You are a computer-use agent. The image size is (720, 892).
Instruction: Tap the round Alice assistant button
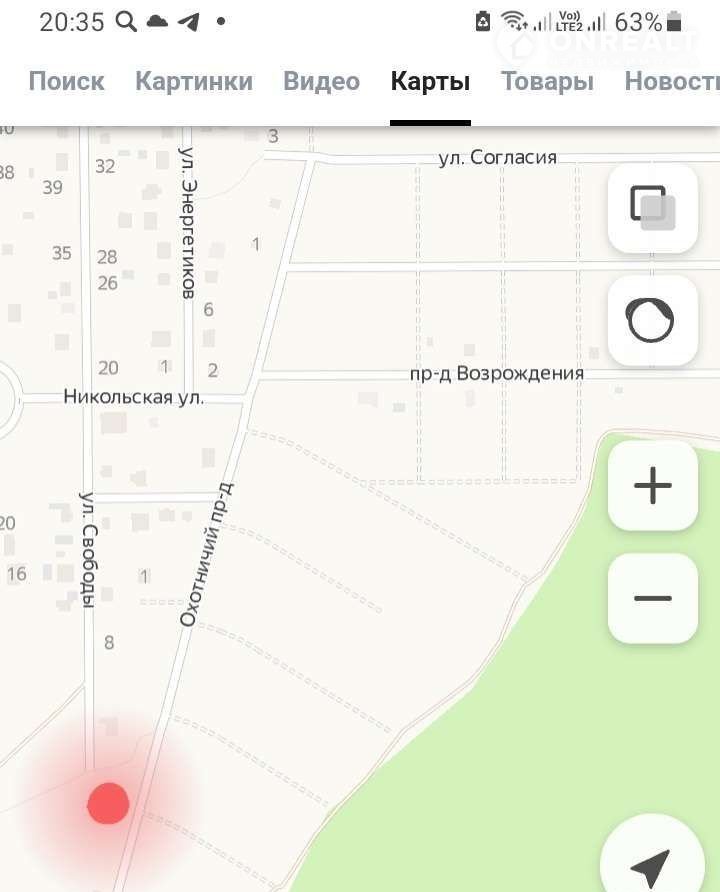pos(652,321)
